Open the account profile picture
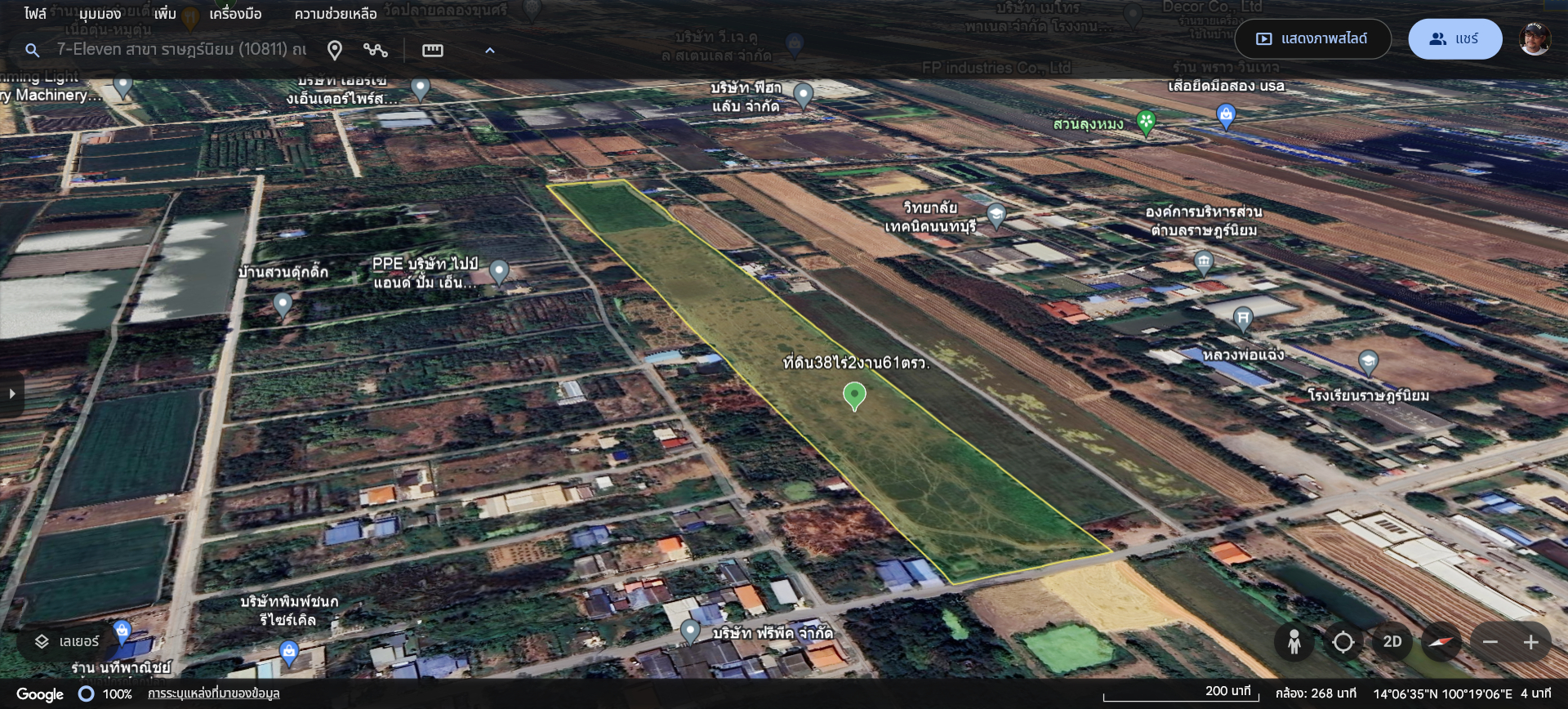 (1535, 39)
